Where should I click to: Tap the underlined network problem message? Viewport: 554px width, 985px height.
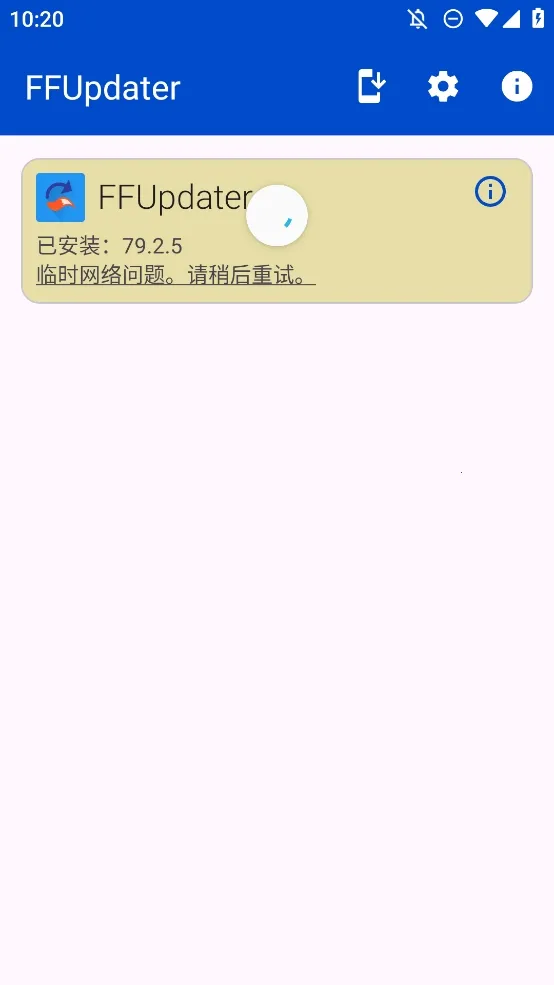[x=176, y=275]
